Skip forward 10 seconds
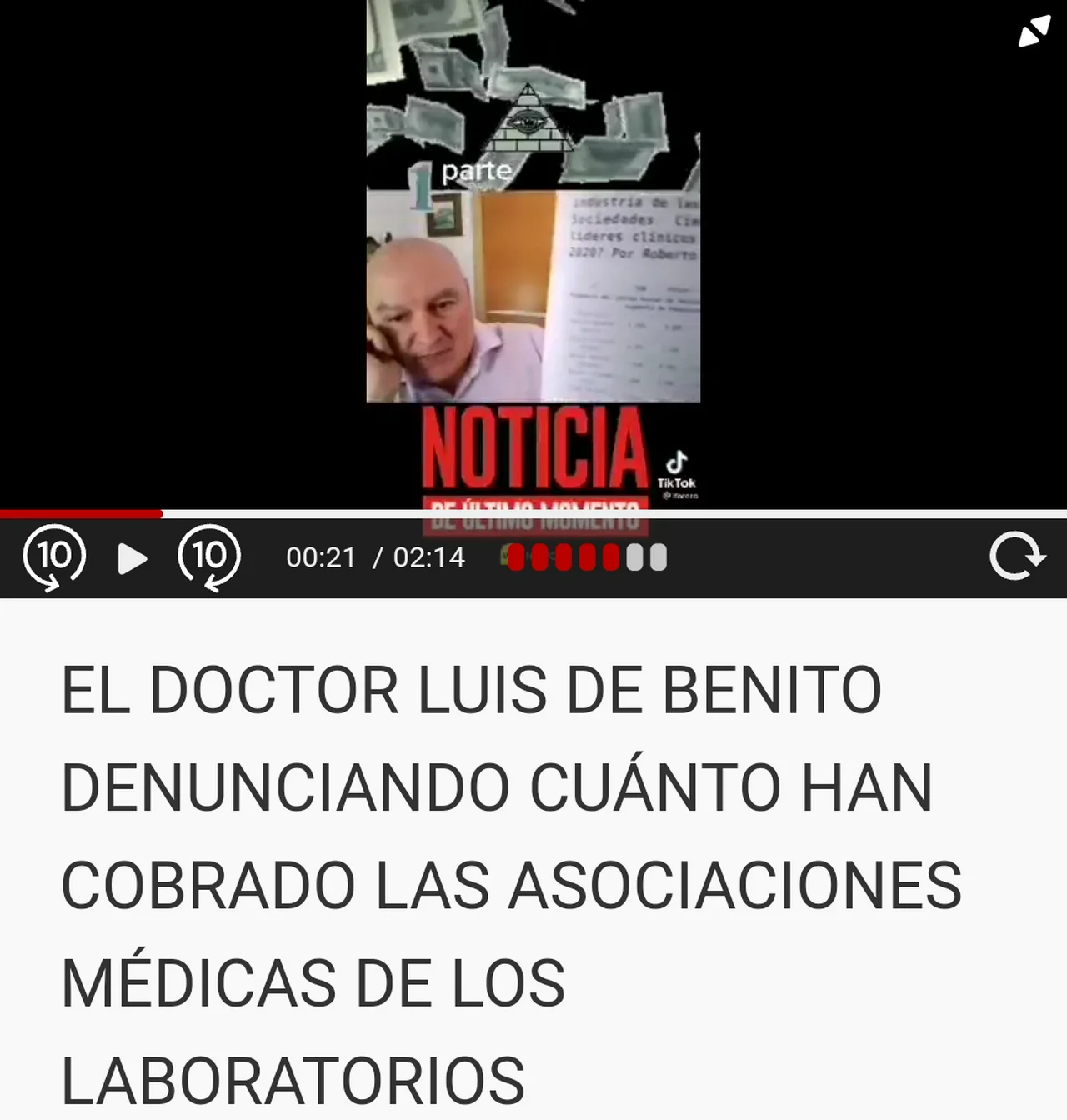 tap(208, 557)
